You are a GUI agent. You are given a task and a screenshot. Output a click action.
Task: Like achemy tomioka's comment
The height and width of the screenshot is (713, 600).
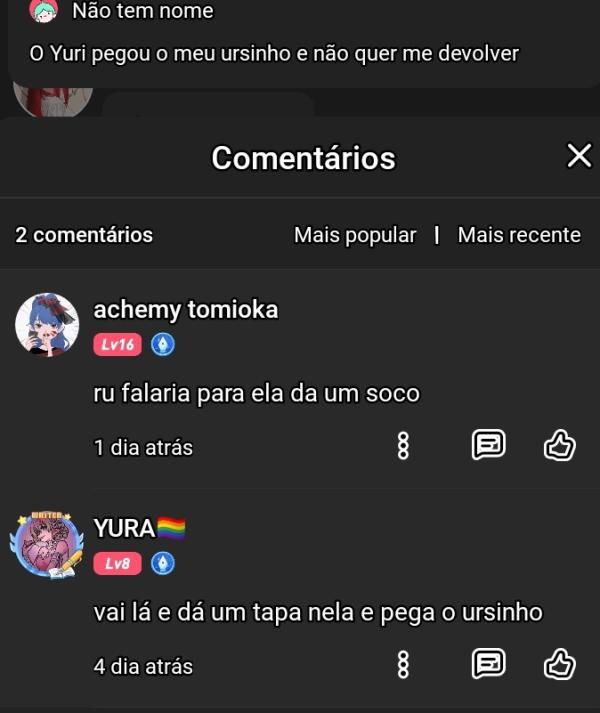pos(559,446)
